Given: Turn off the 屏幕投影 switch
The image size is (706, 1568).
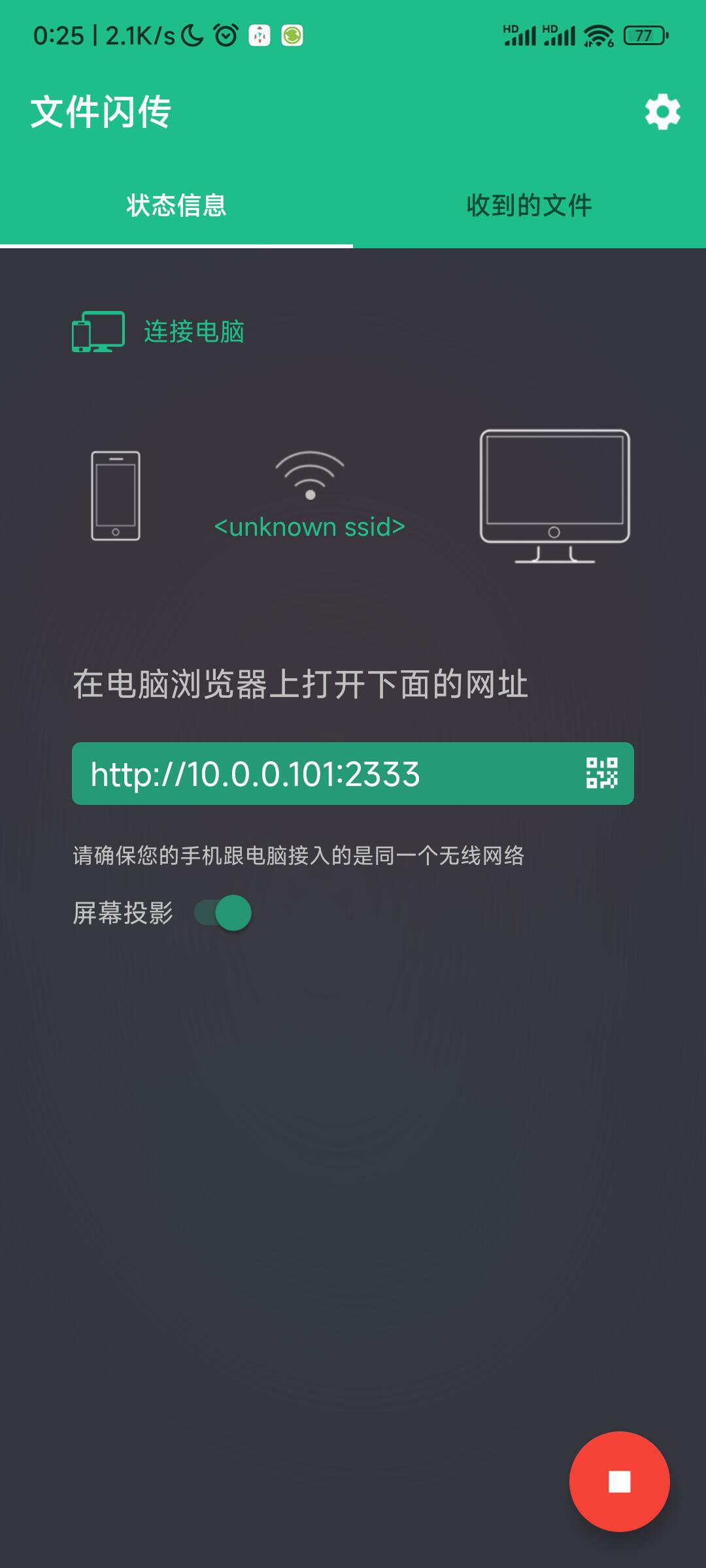Looking at the screenshot, I should (224, 913).
